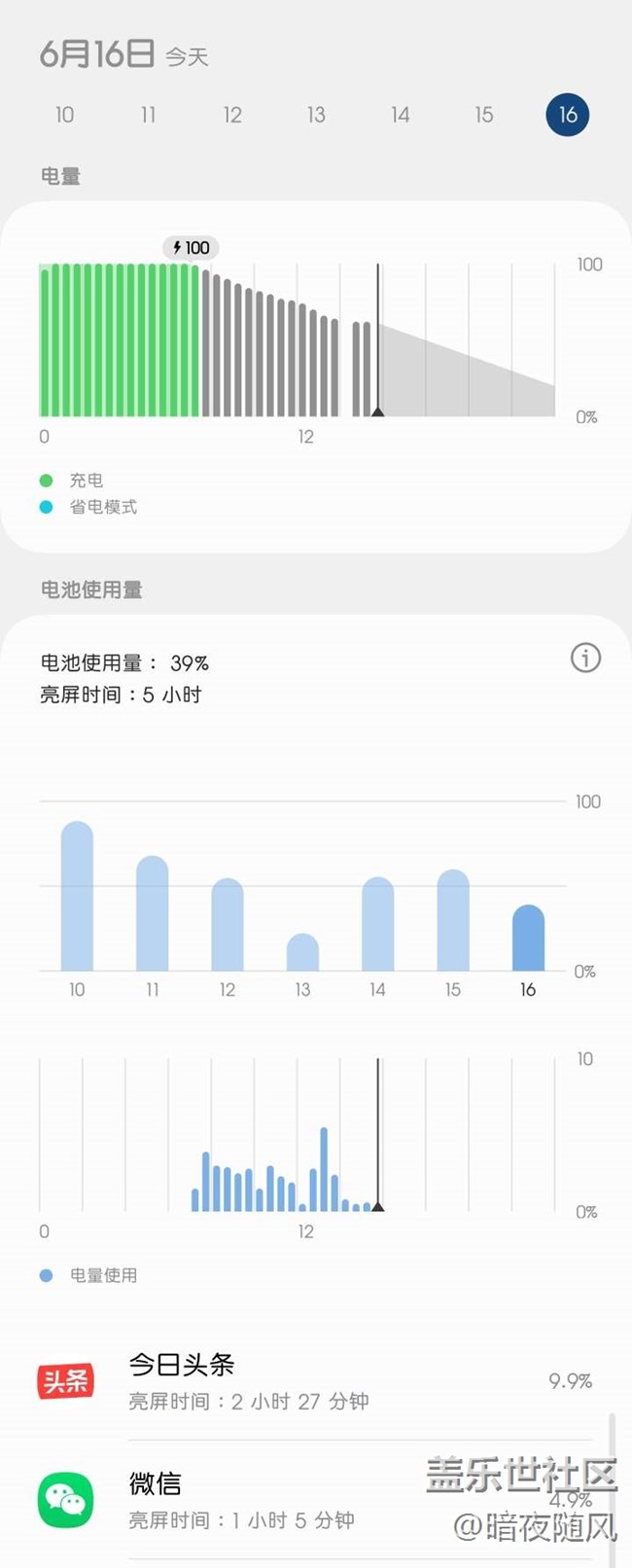
Task: Tap the usage bar for day 15
Action: (x=453, y=921)
